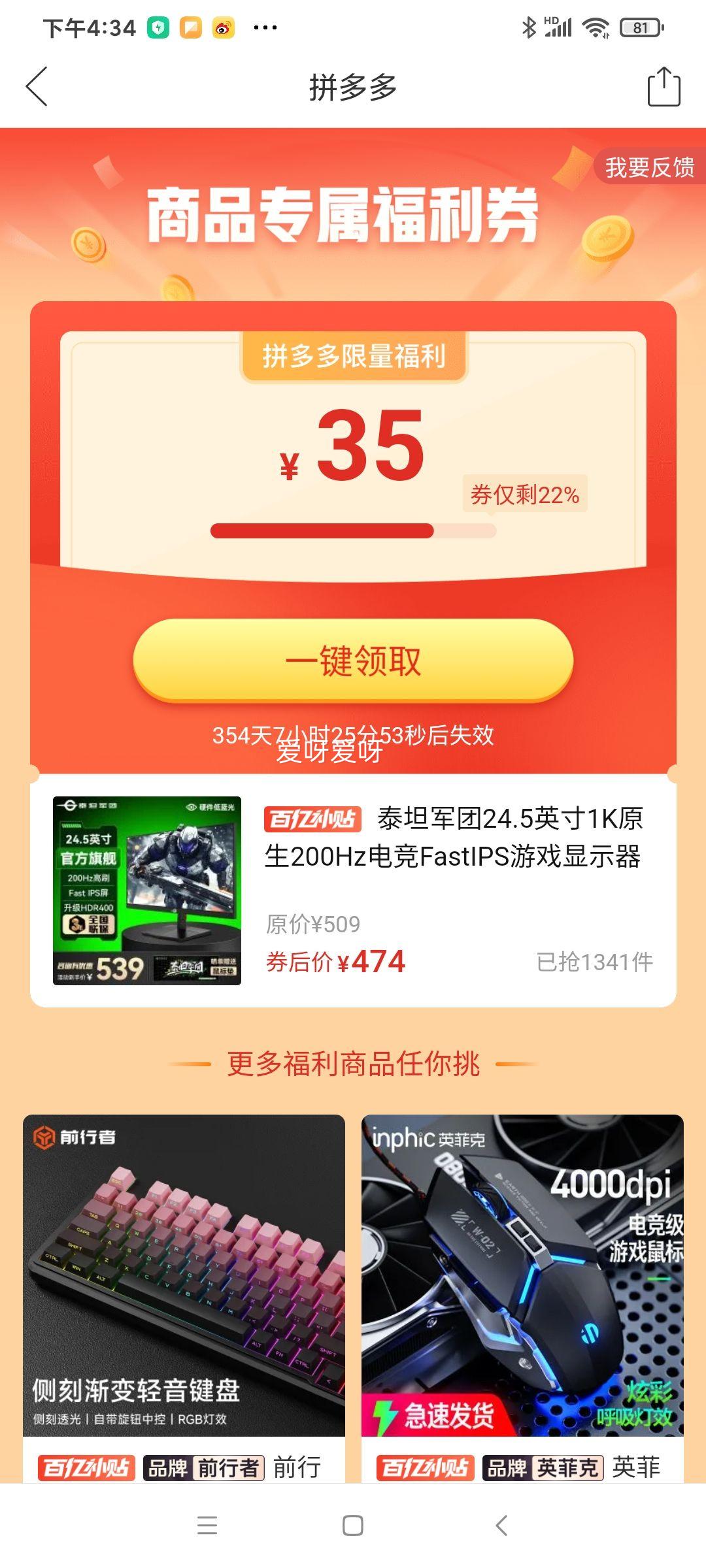Open the Weibo icon in the status bar
This screenshot has width=706, height=1568.
point(222,27)
